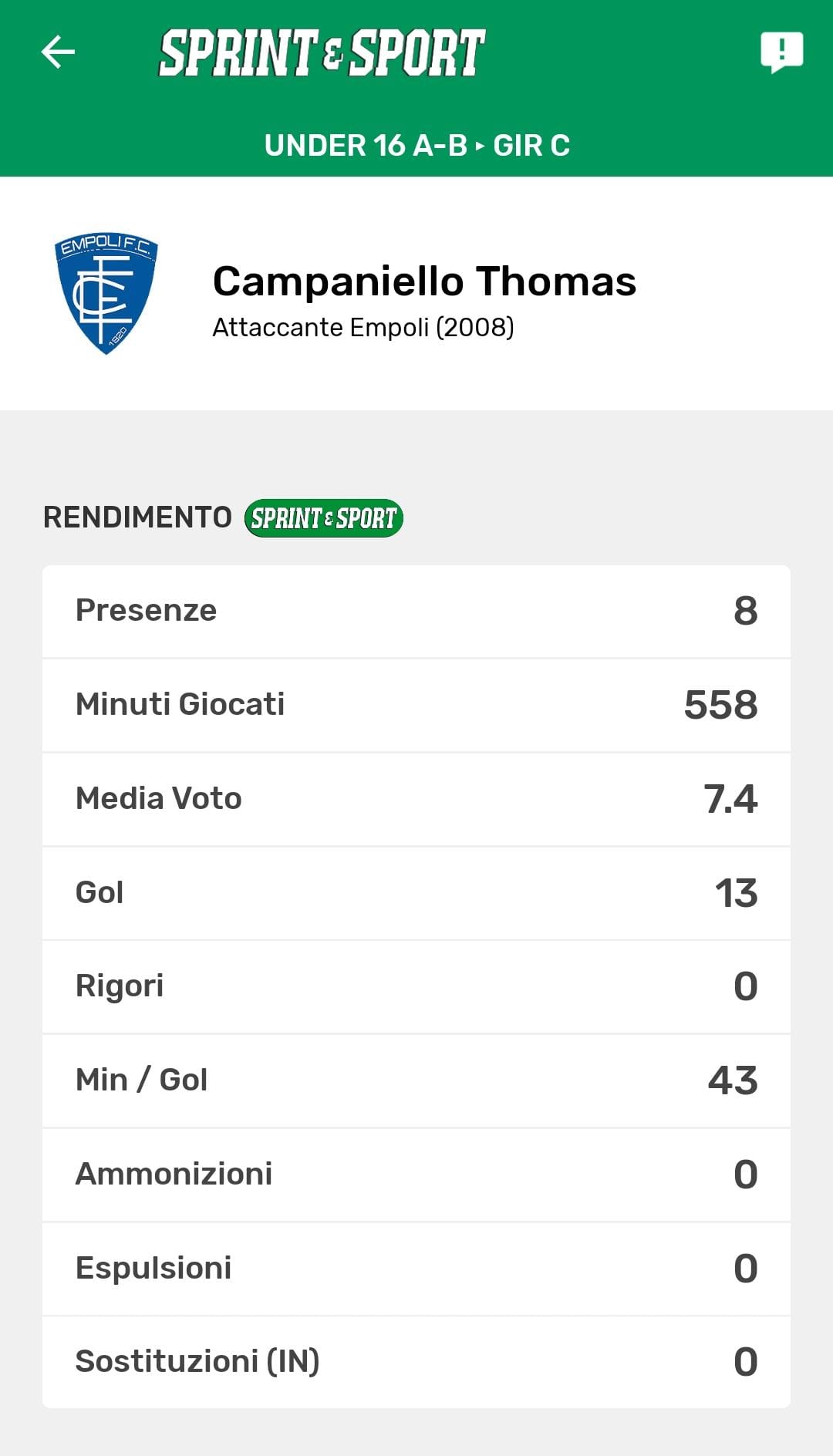Image resolution: width=833 pixels, height=1456 pixels.
Task: Open Attaccante Empoli (2008) details
Action: [364, 329]
